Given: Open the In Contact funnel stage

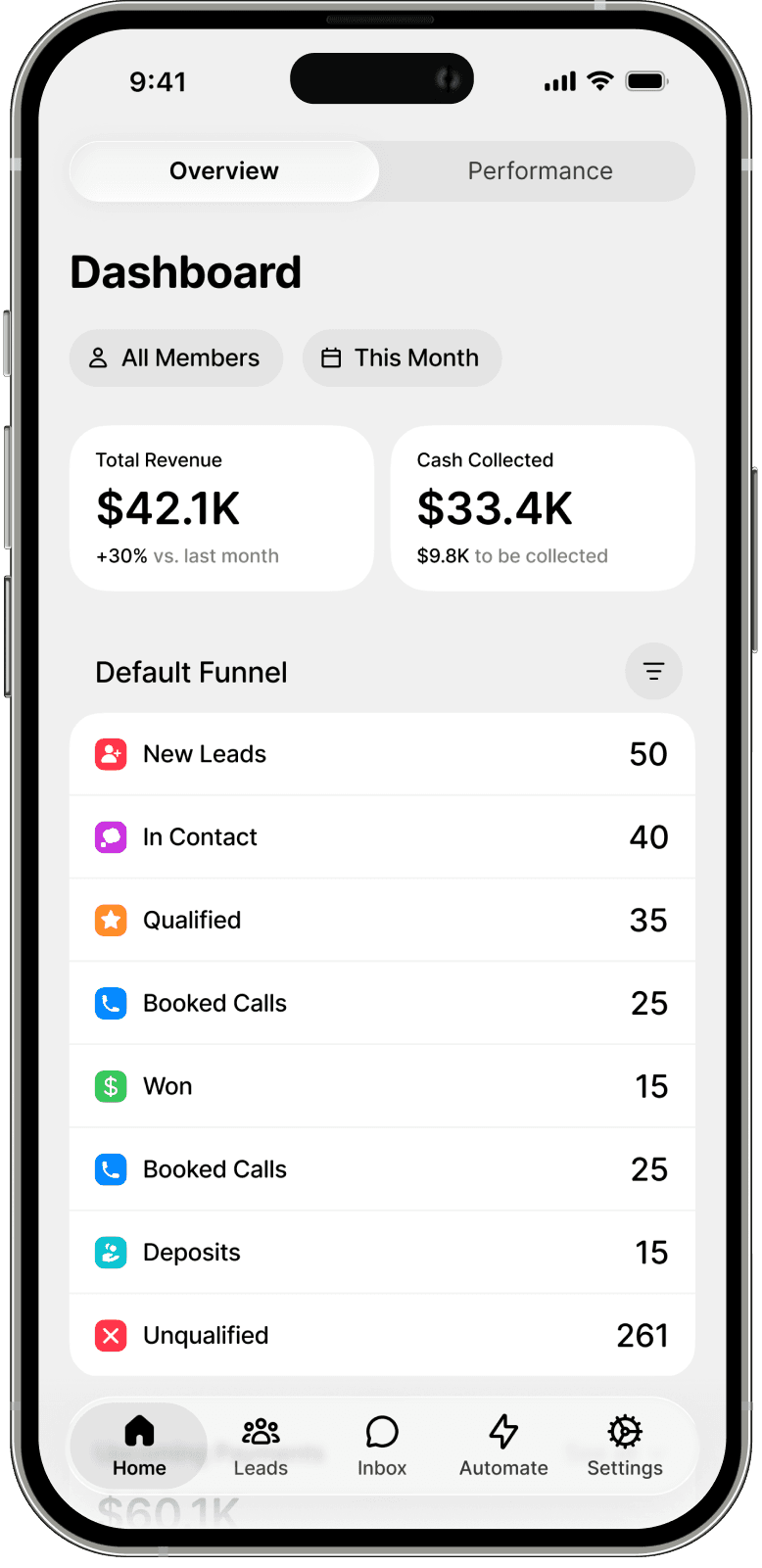Looking at the screenshot, I should [x=382, y=837].
